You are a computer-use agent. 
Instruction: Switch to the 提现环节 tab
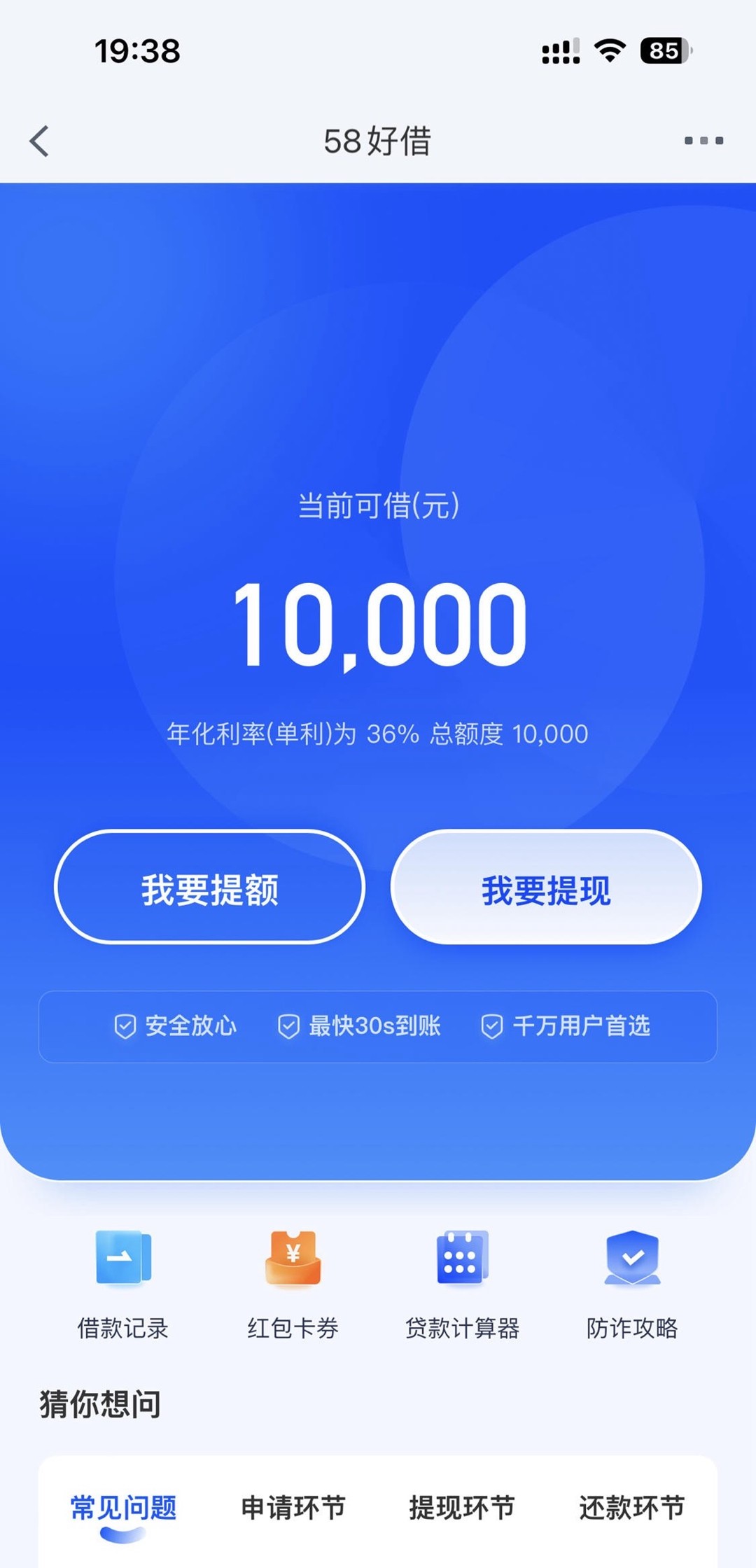point(462,1507)
